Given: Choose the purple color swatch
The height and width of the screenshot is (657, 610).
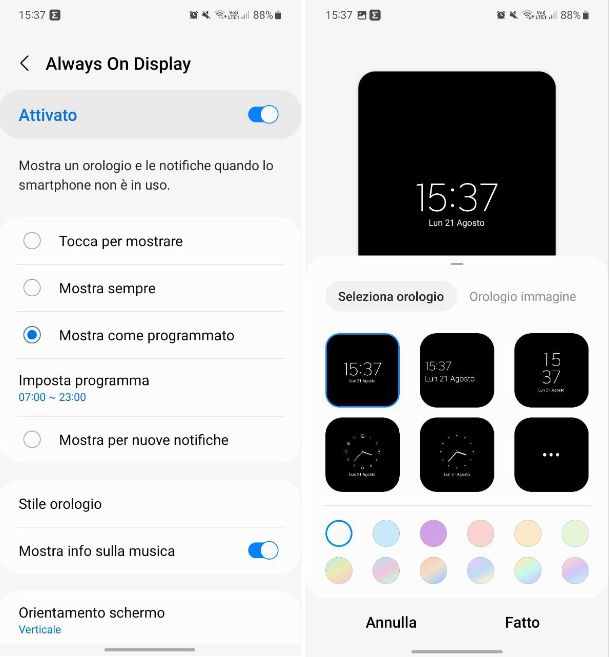Looking at the screenshot, I should pyautogui.click(x=433, y=533).
